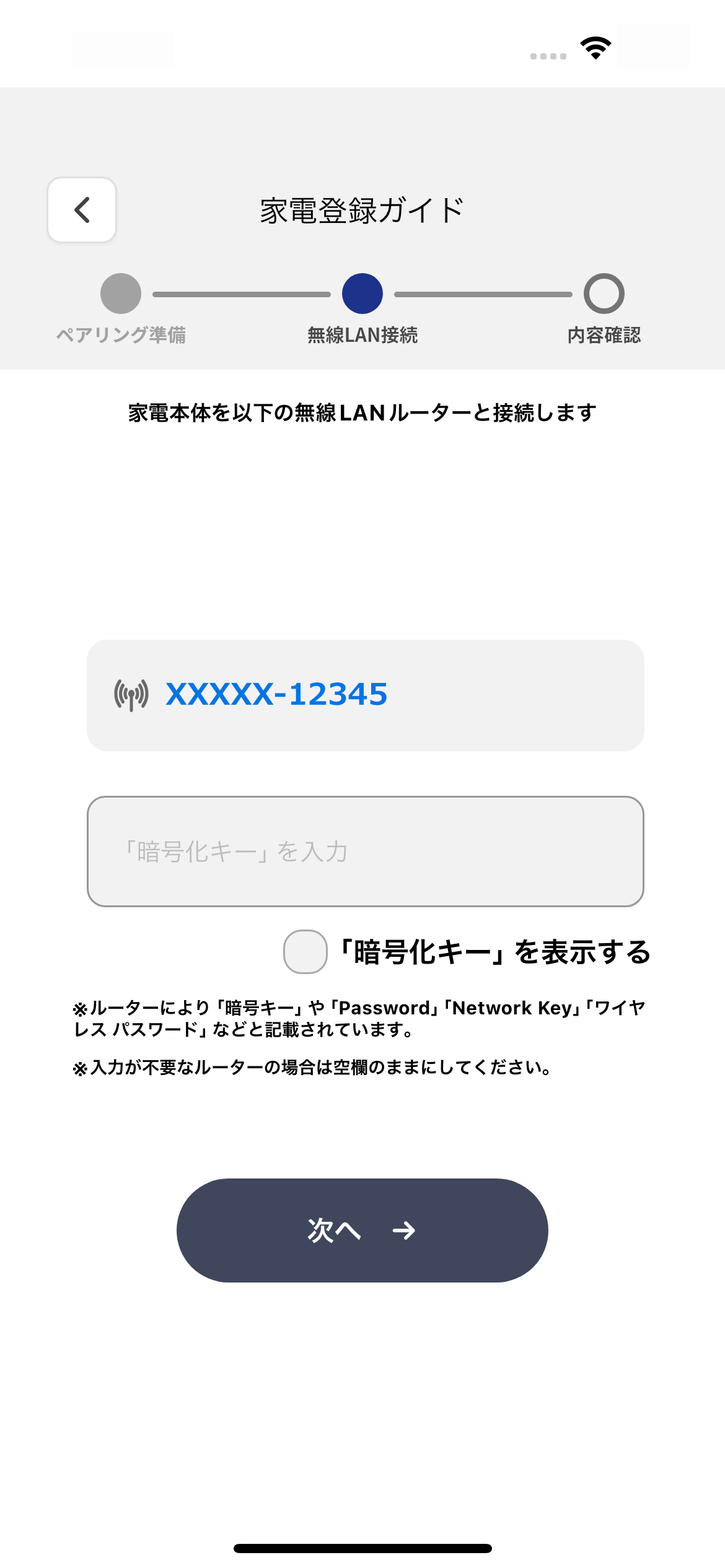Viewport: 725px width, 1568px height.
Task: Check the 「暗号化キー」を表示する box
Action: tap(305, 952)
